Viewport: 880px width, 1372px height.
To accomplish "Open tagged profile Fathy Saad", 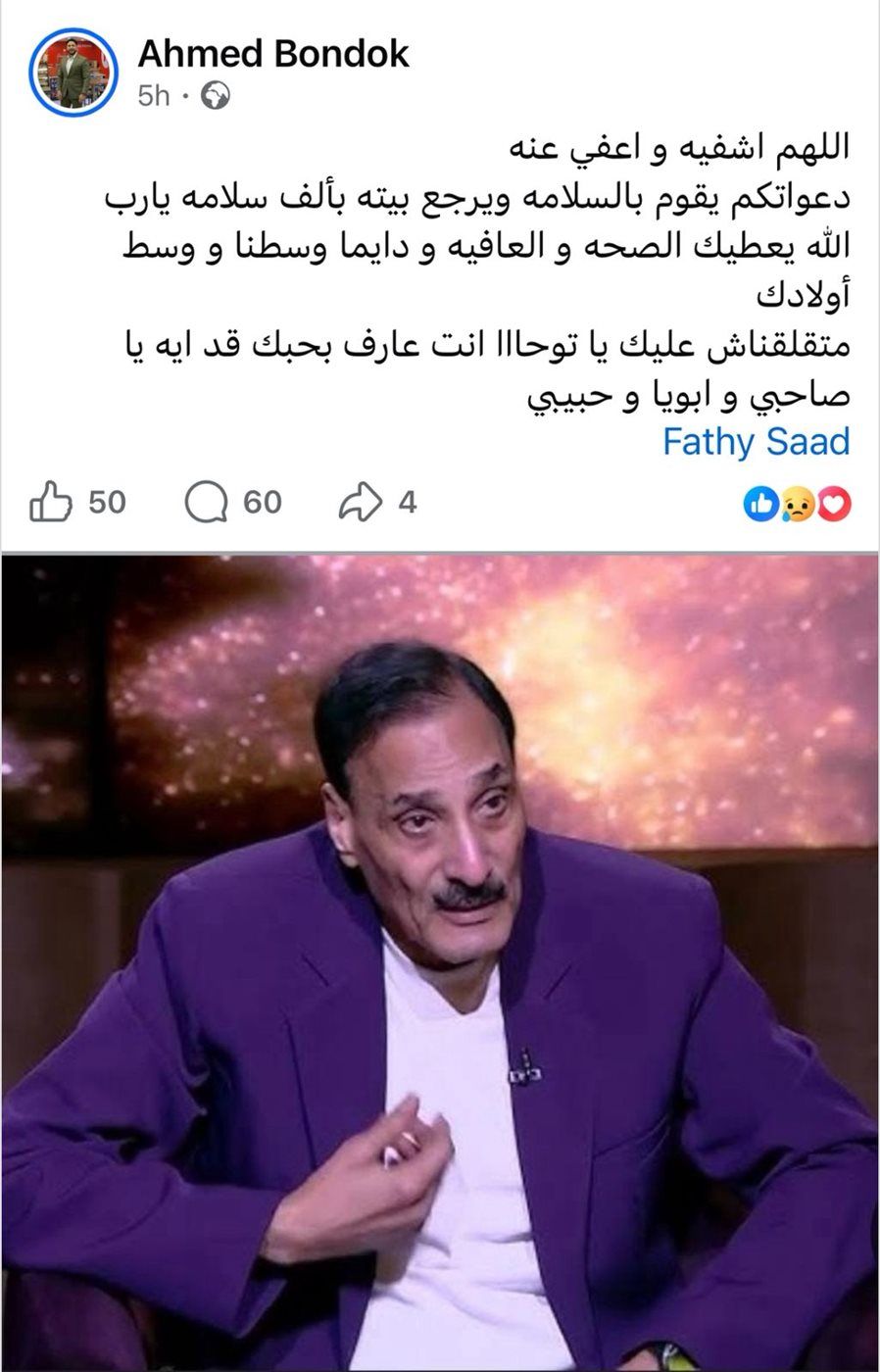I will [756, 442].
